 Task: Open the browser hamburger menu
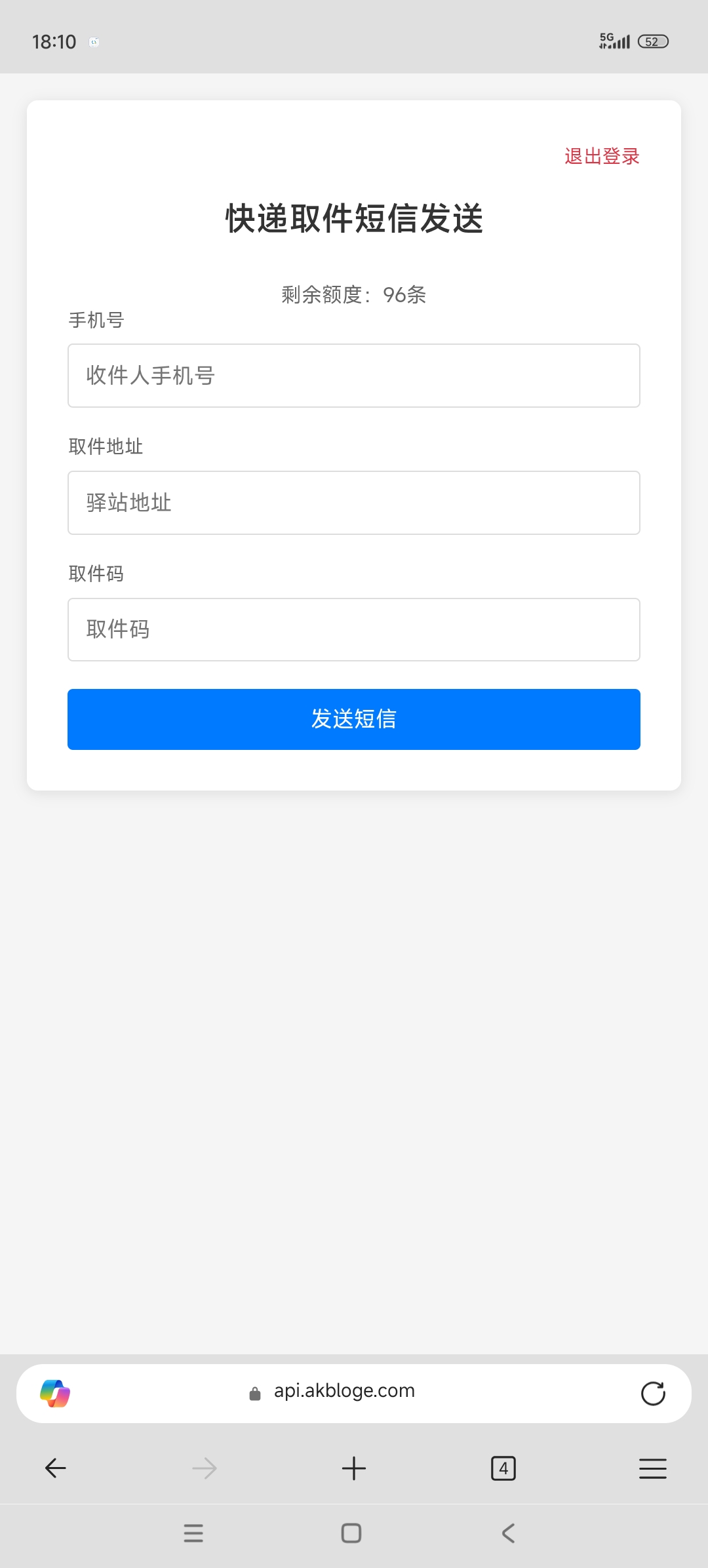coord(652,1468)
